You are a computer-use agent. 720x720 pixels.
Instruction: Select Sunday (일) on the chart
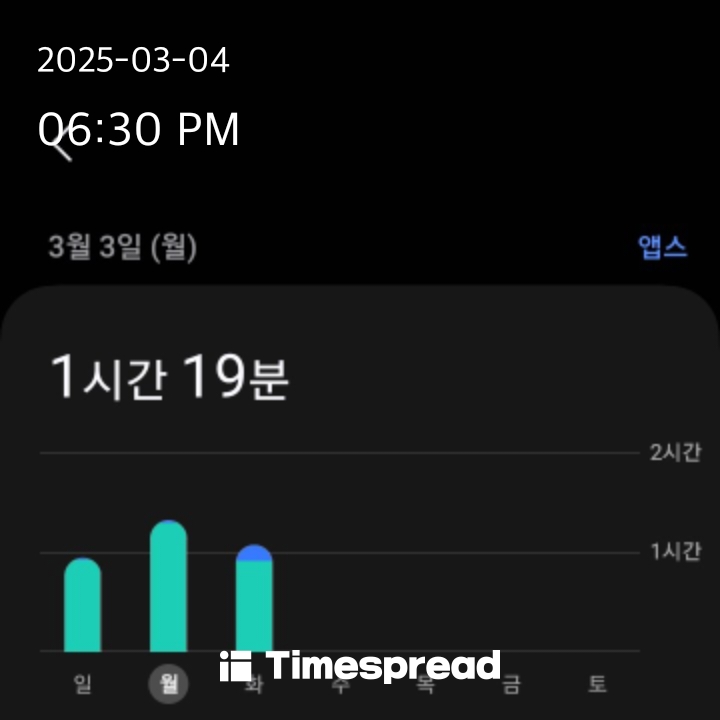click(x=82, y=685)
